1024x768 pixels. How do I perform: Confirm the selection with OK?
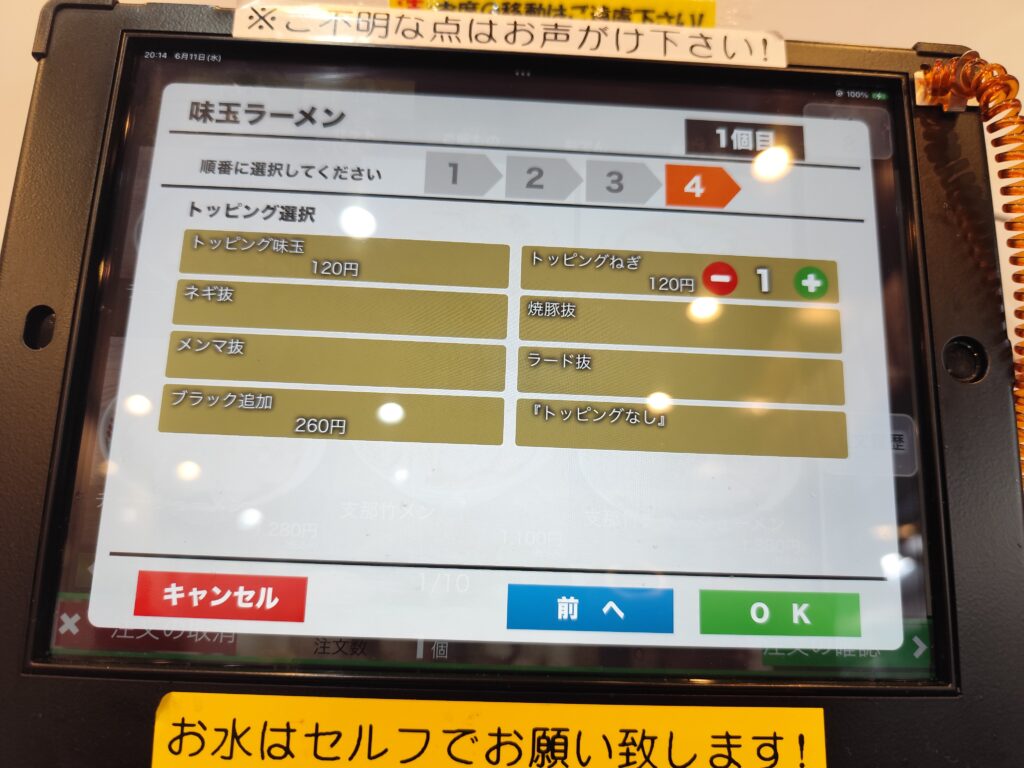pyautogui.click(x=779, y=614)
